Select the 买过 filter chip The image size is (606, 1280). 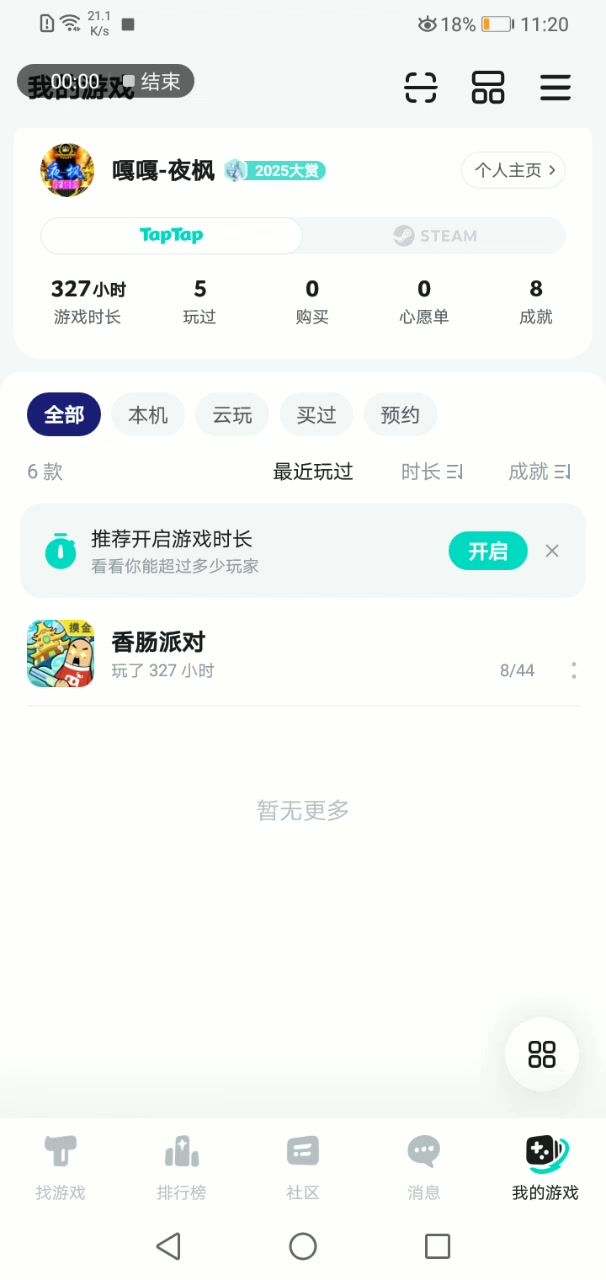316,415
